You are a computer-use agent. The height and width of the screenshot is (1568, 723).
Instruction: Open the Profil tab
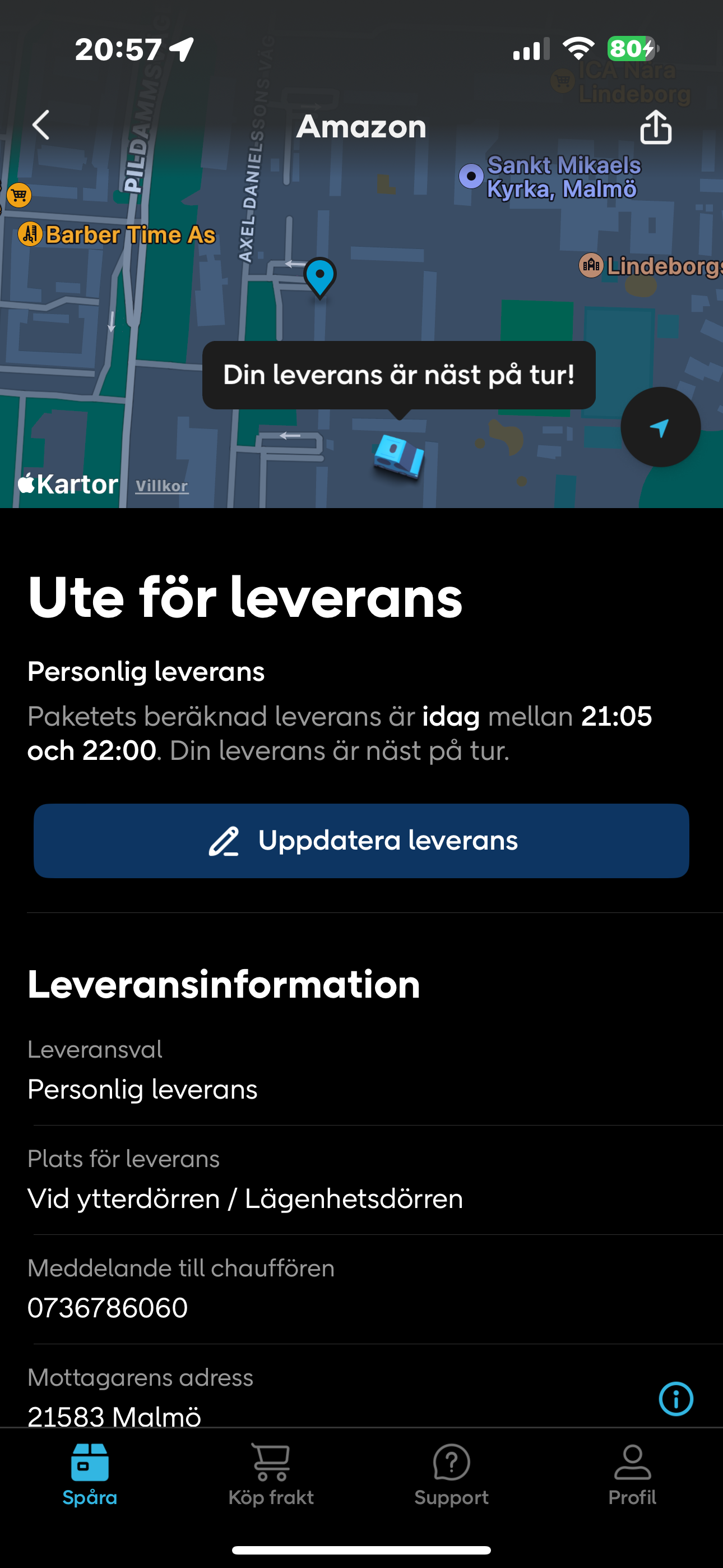click(633, 1474)
